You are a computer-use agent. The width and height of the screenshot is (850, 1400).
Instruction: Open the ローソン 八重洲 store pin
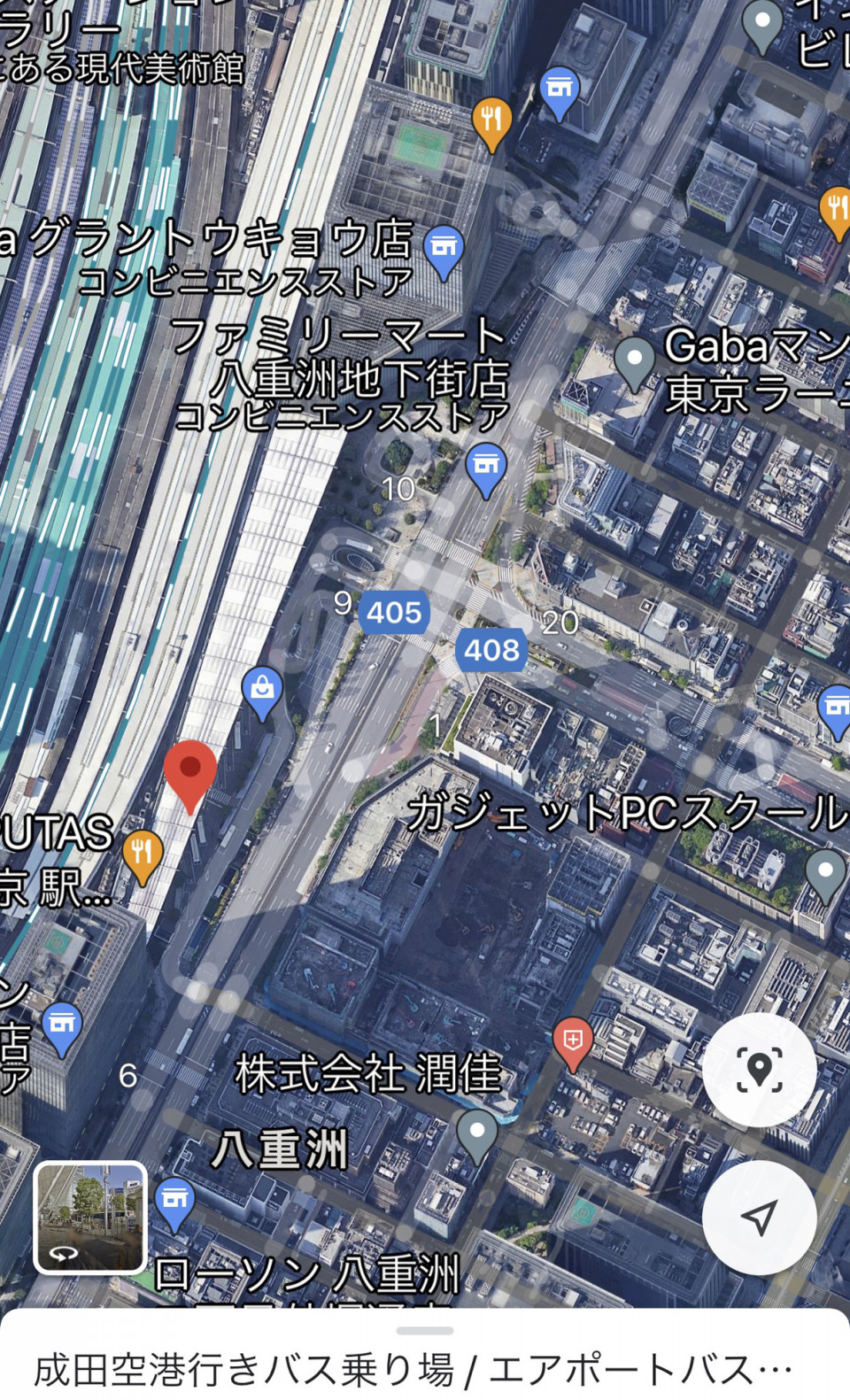[174, 1202]
